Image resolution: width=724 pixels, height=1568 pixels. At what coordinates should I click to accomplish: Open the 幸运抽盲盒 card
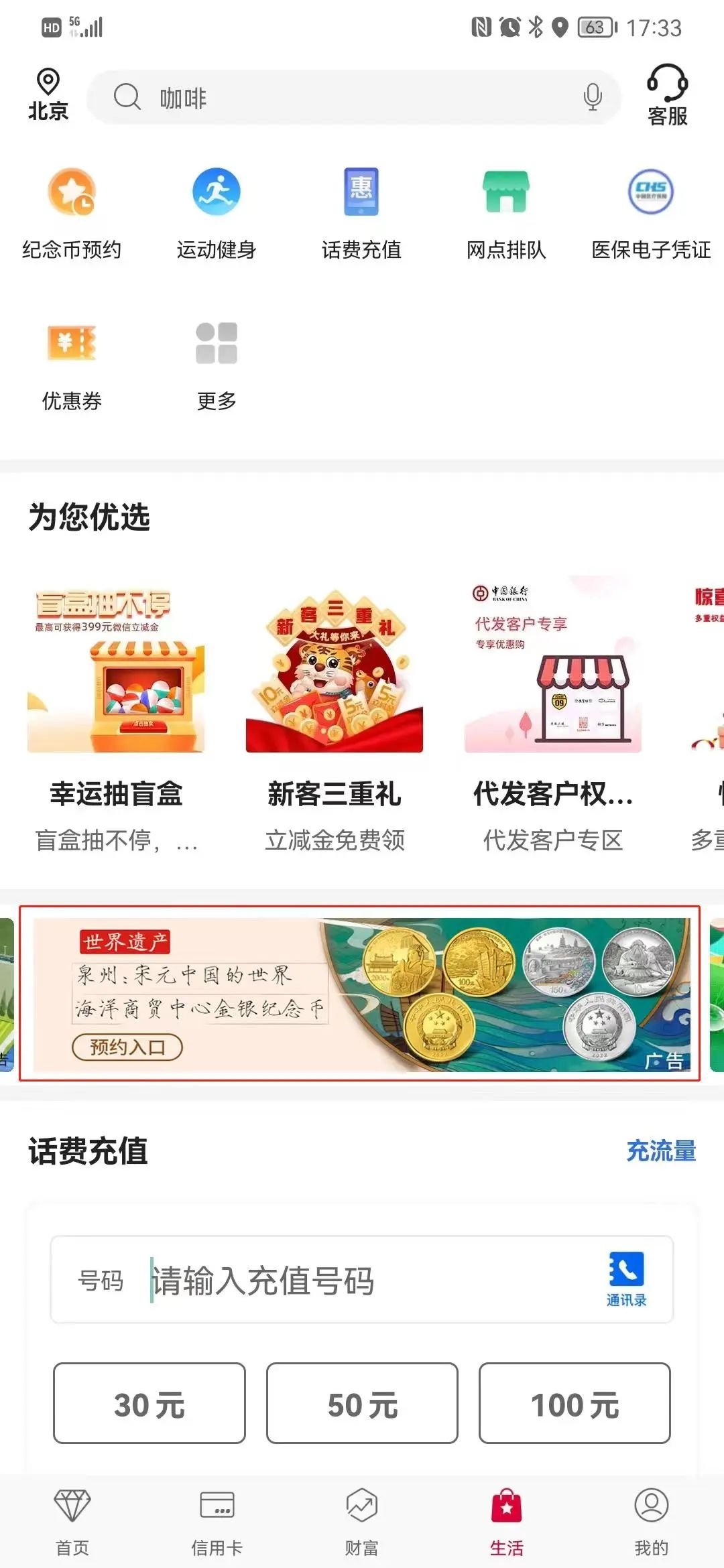click(x=116, y=717)
